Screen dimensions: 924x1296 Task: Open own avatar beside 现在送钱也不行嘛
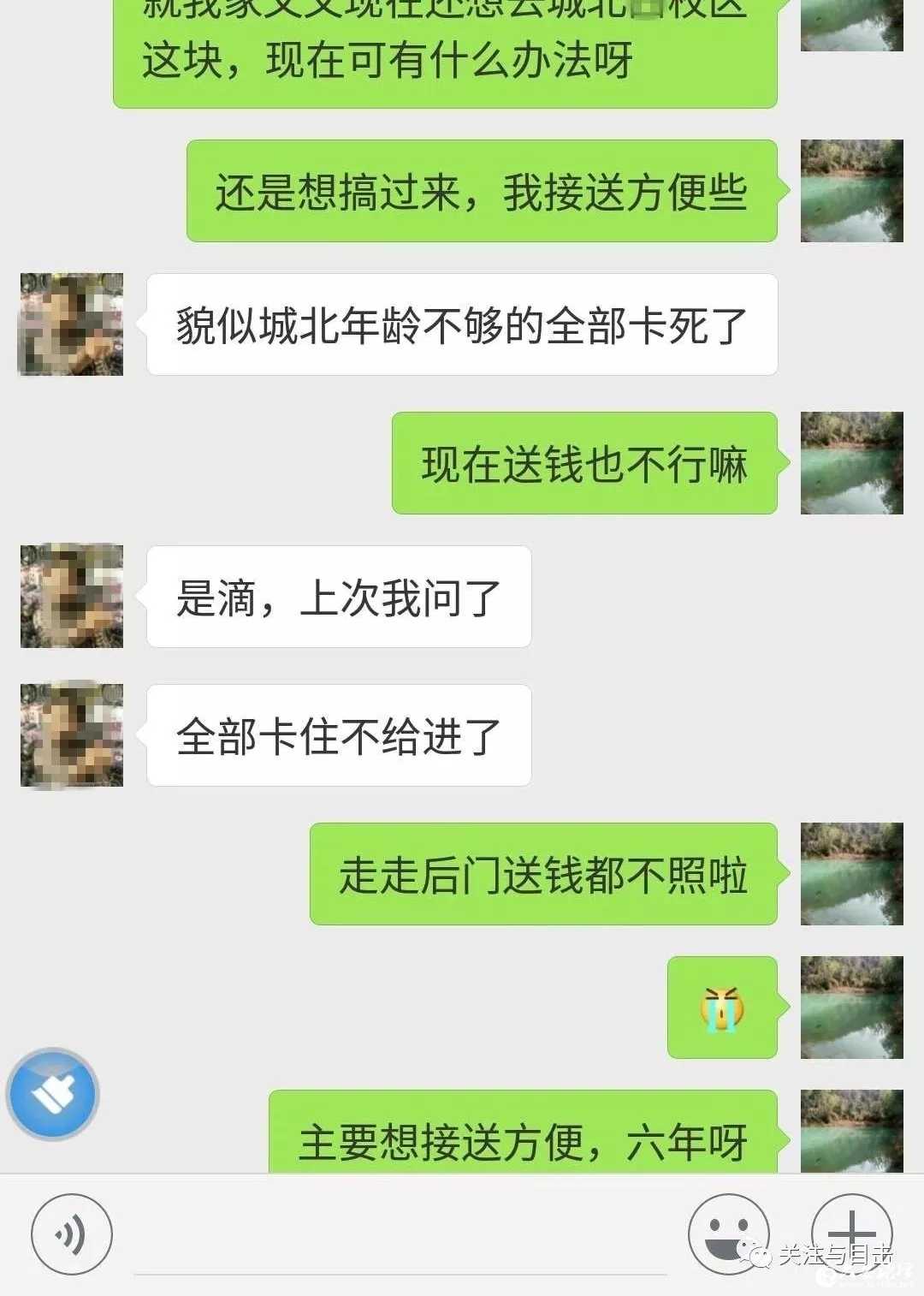tap(851, 463)
